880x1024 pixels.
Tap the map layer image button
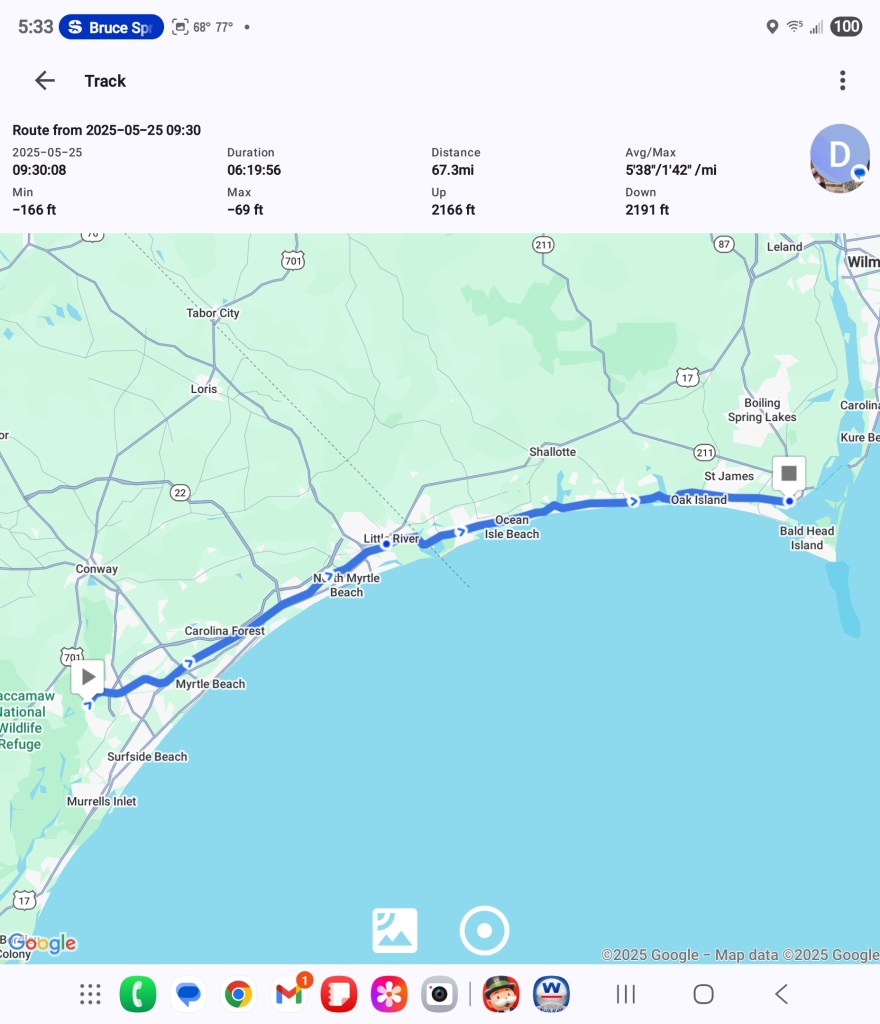pyautogui.click(x=395, y=931)
